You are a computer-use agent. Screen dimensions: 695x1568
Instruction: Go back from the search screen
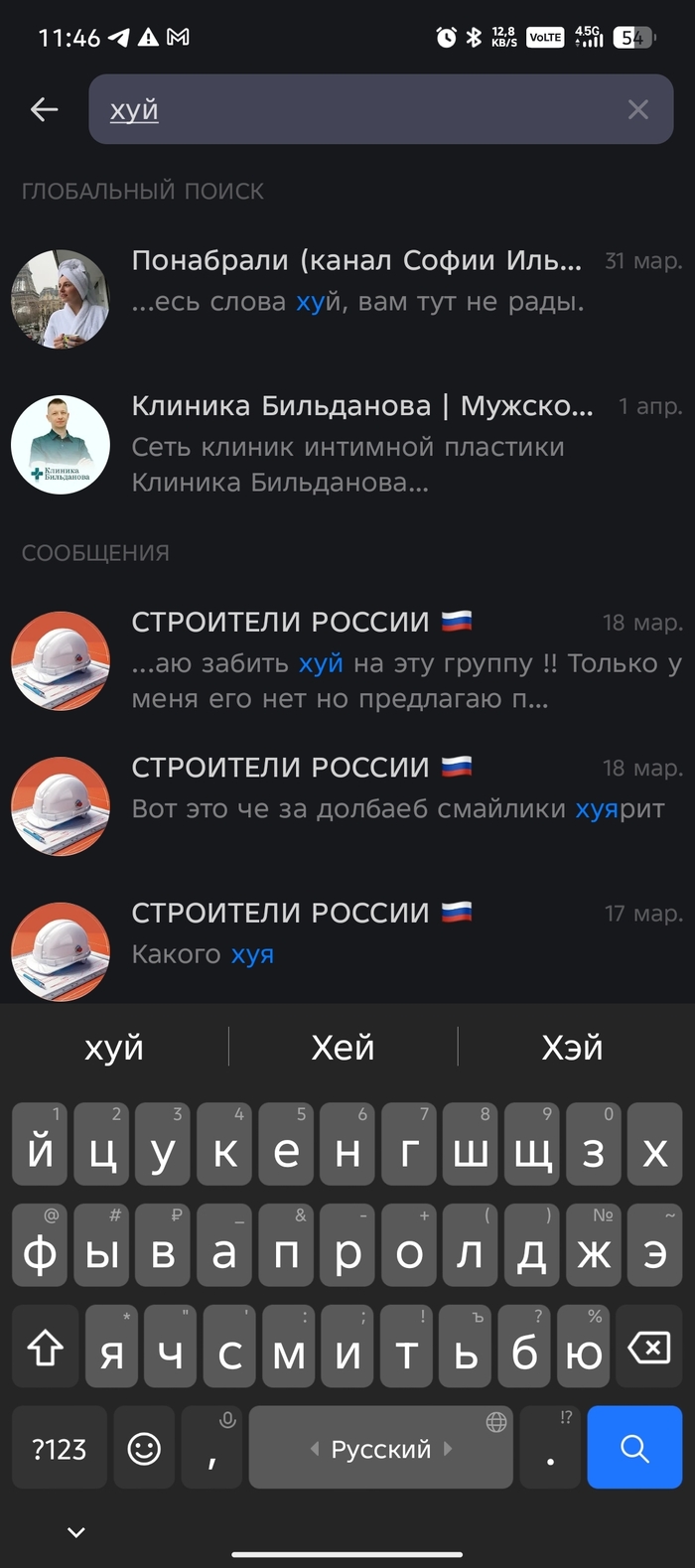[x=45, y=109]
